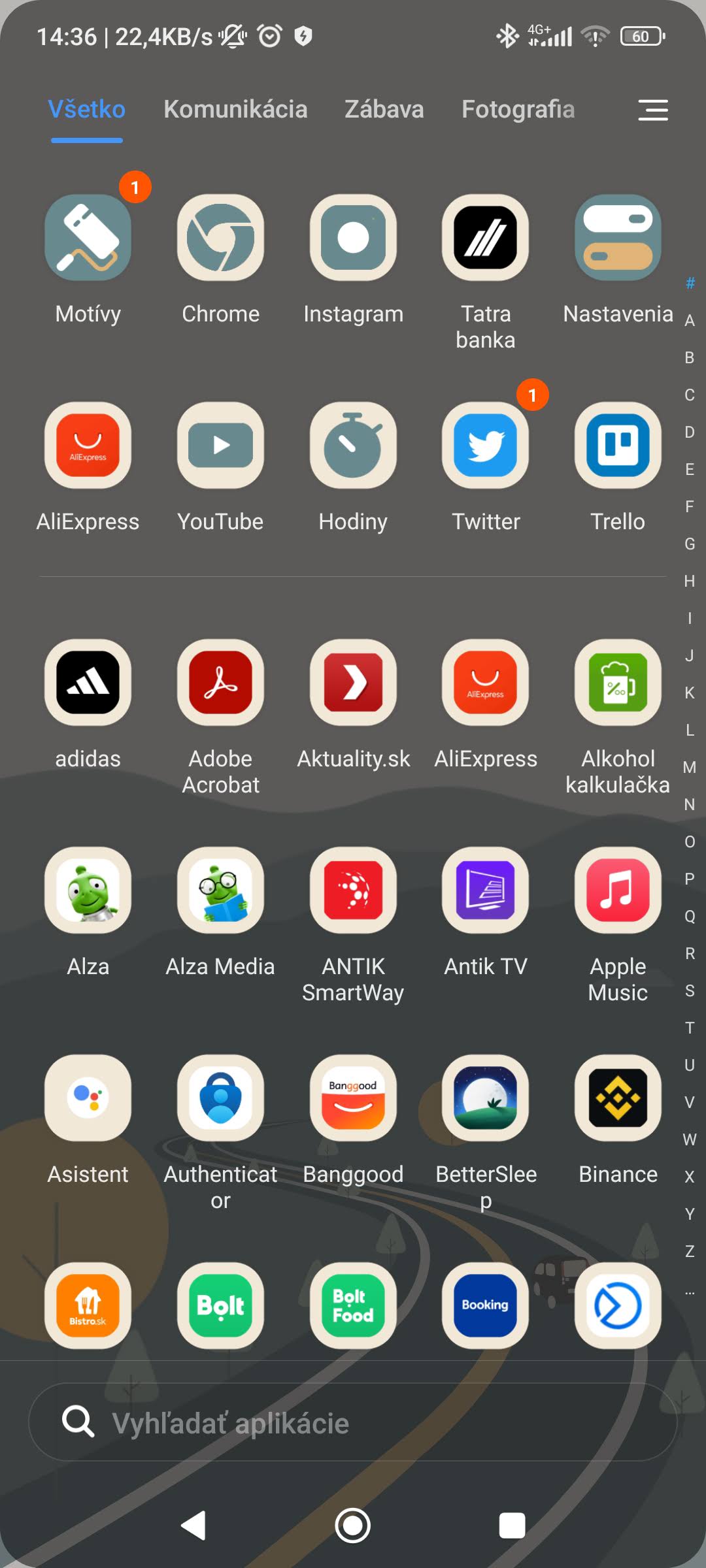The height and width of the screenshot is (1568, 706).
Task: Launch Chrome browser
Action: tap(220, 238)
